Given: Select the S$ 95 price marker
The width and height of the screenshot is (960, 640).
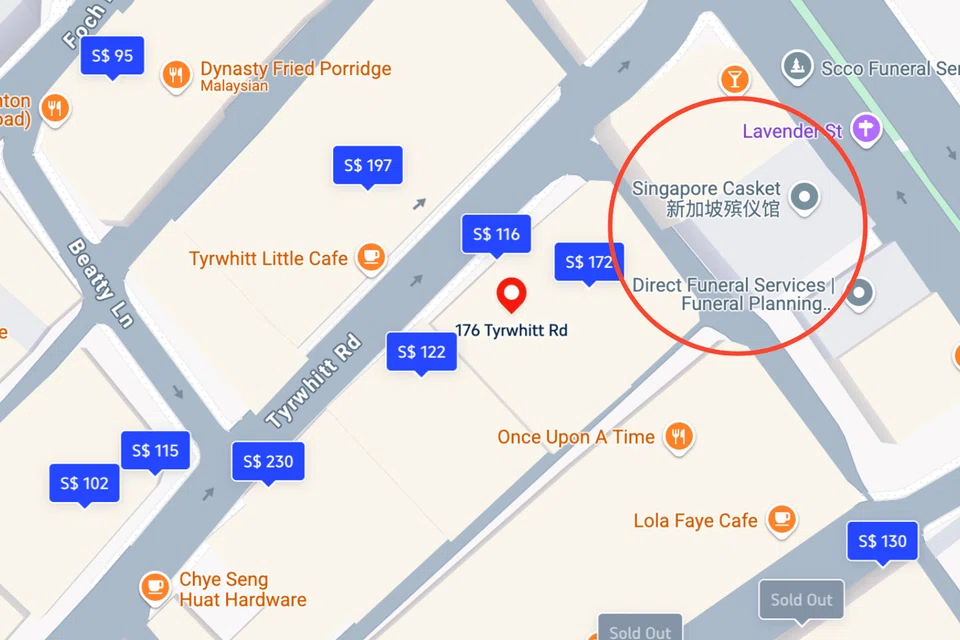Looking at the screenshot, I should 112,56.
